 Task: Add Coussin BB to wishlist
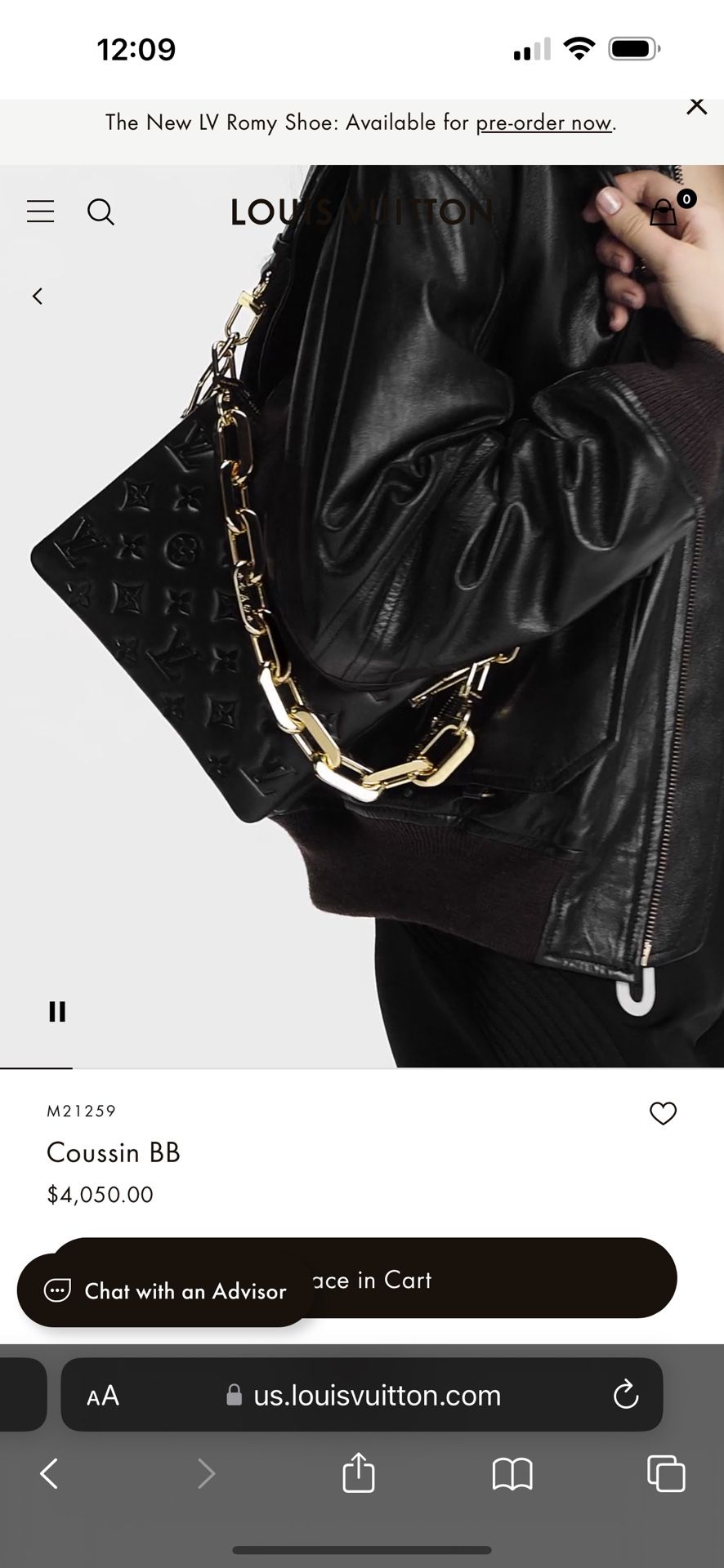(x=663, y=1113)
